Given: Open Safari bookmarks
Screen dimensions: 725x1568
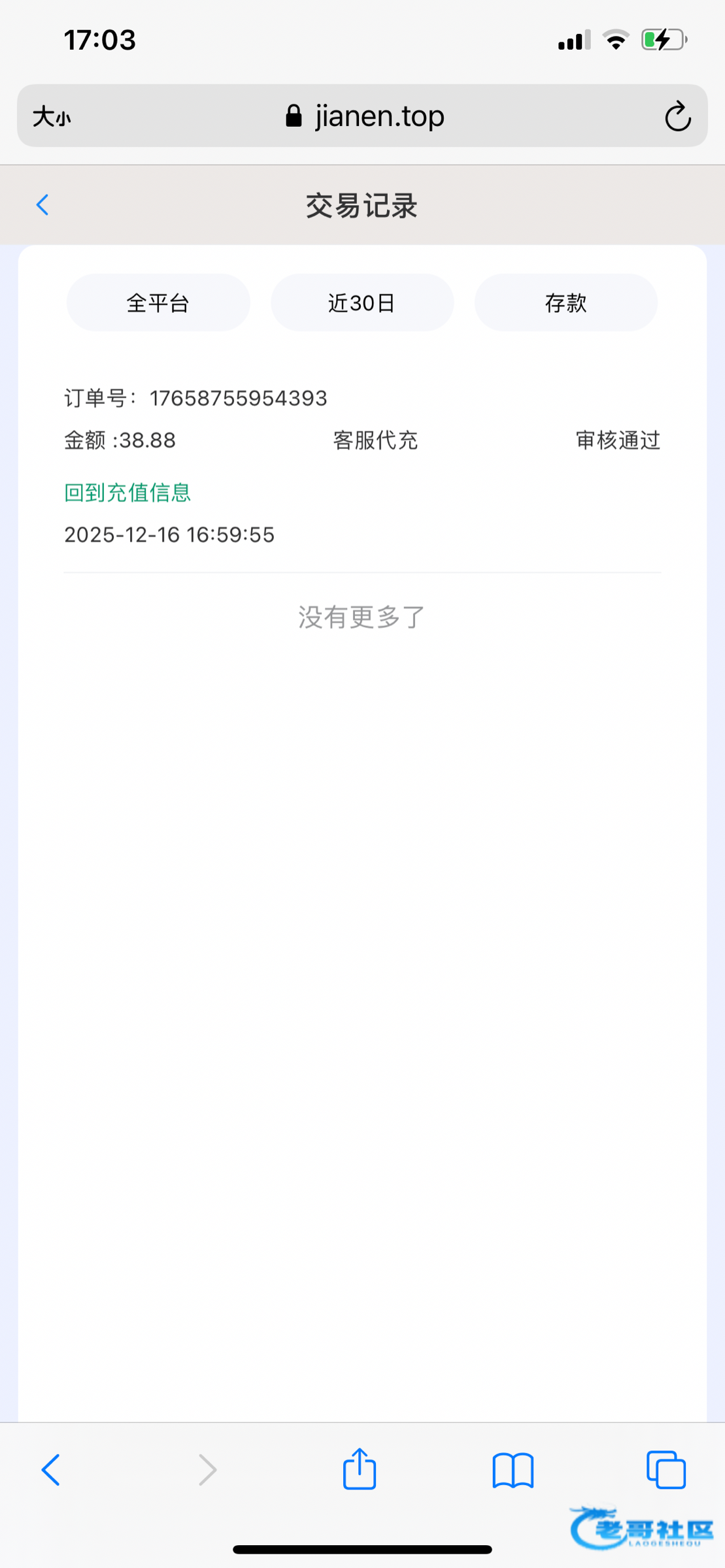Looking at the screenshot, I should [513, 1470].
